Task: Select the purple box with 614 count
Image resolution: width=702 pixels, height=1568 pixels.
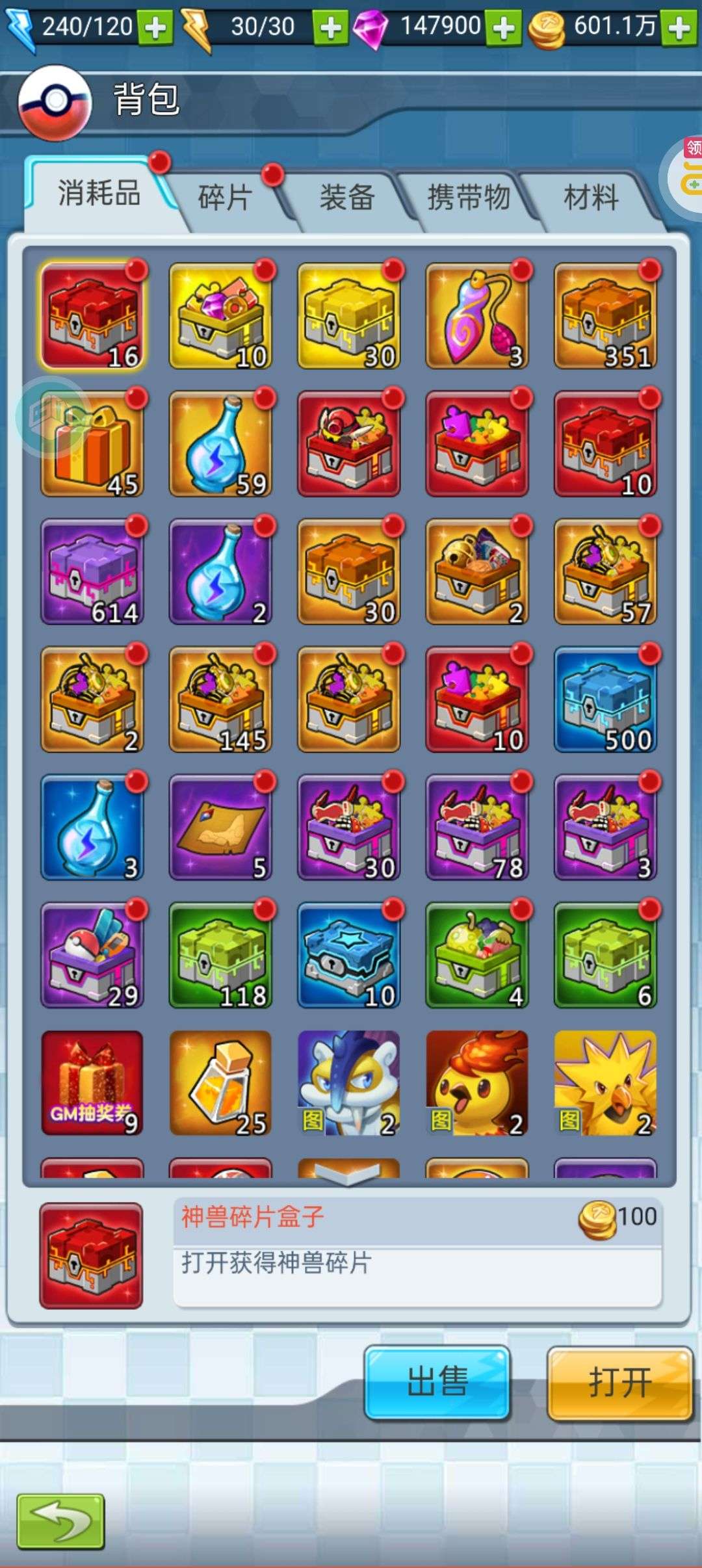Action: pos(92,571)
